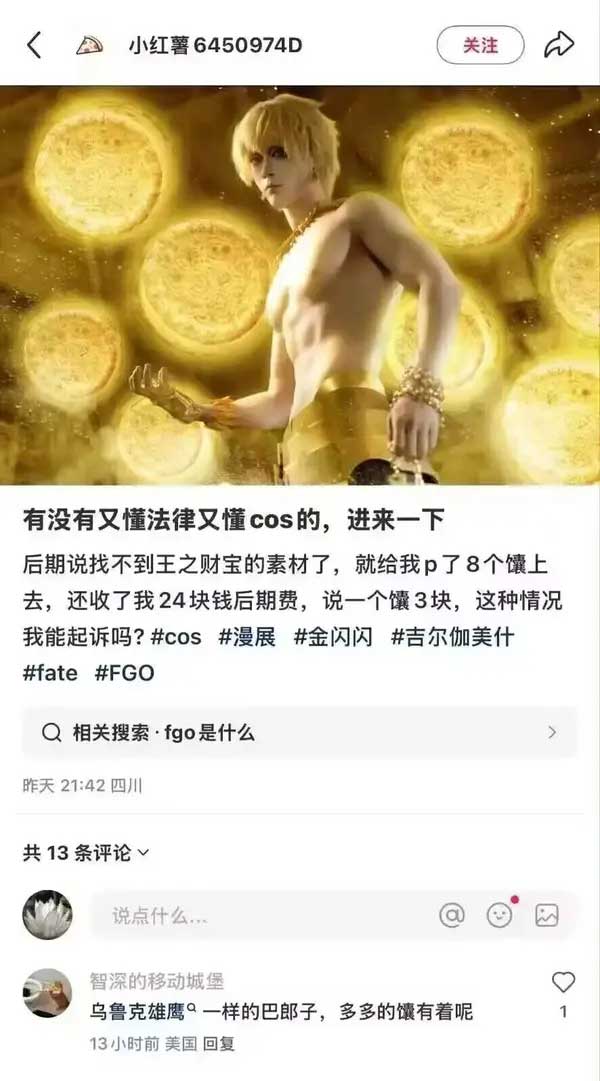Attach a picture to your comment
This screenshot has width=600, height=1081.
(546, 915)
